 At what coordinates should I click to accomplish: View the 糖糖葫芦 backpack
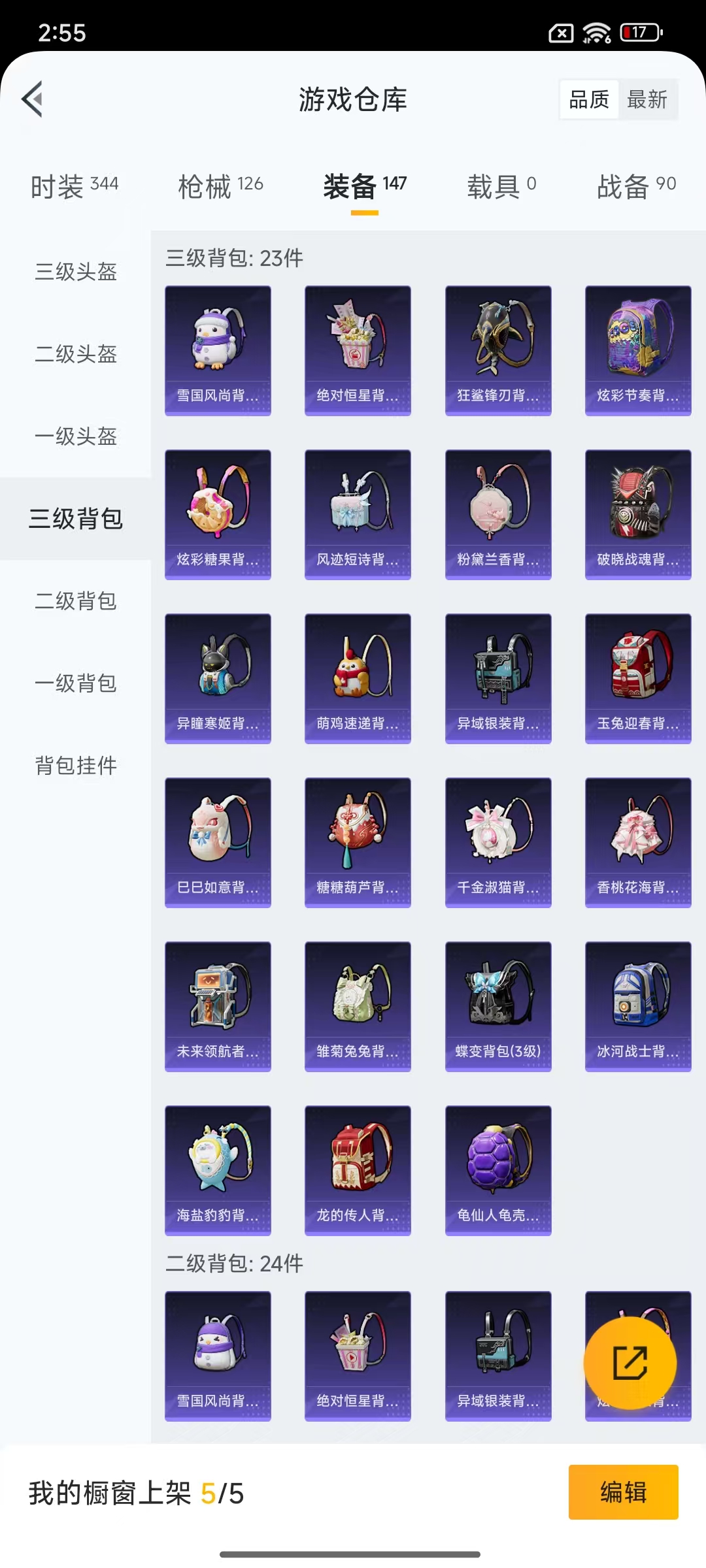(x=358, y=842)
